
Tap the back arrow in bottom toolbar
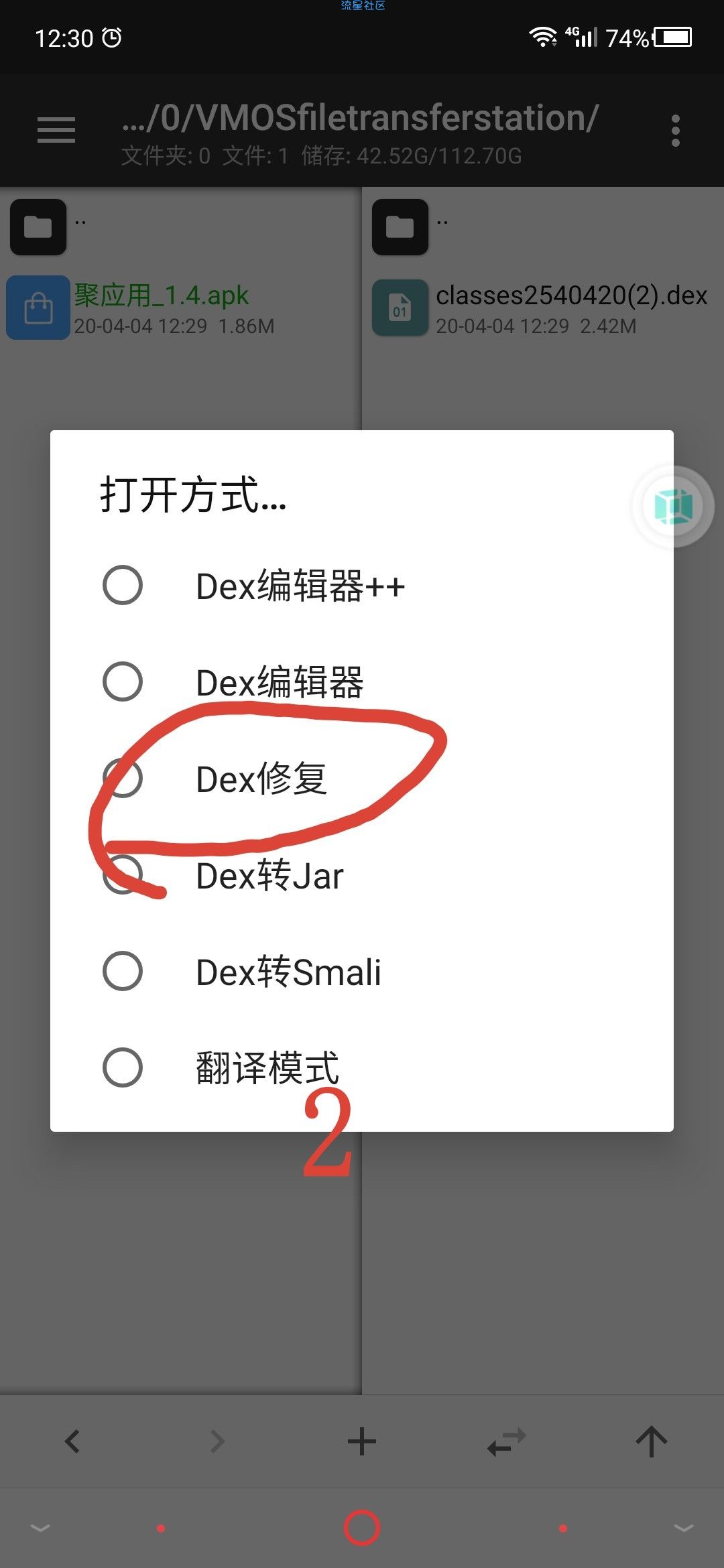point(72,1441)
